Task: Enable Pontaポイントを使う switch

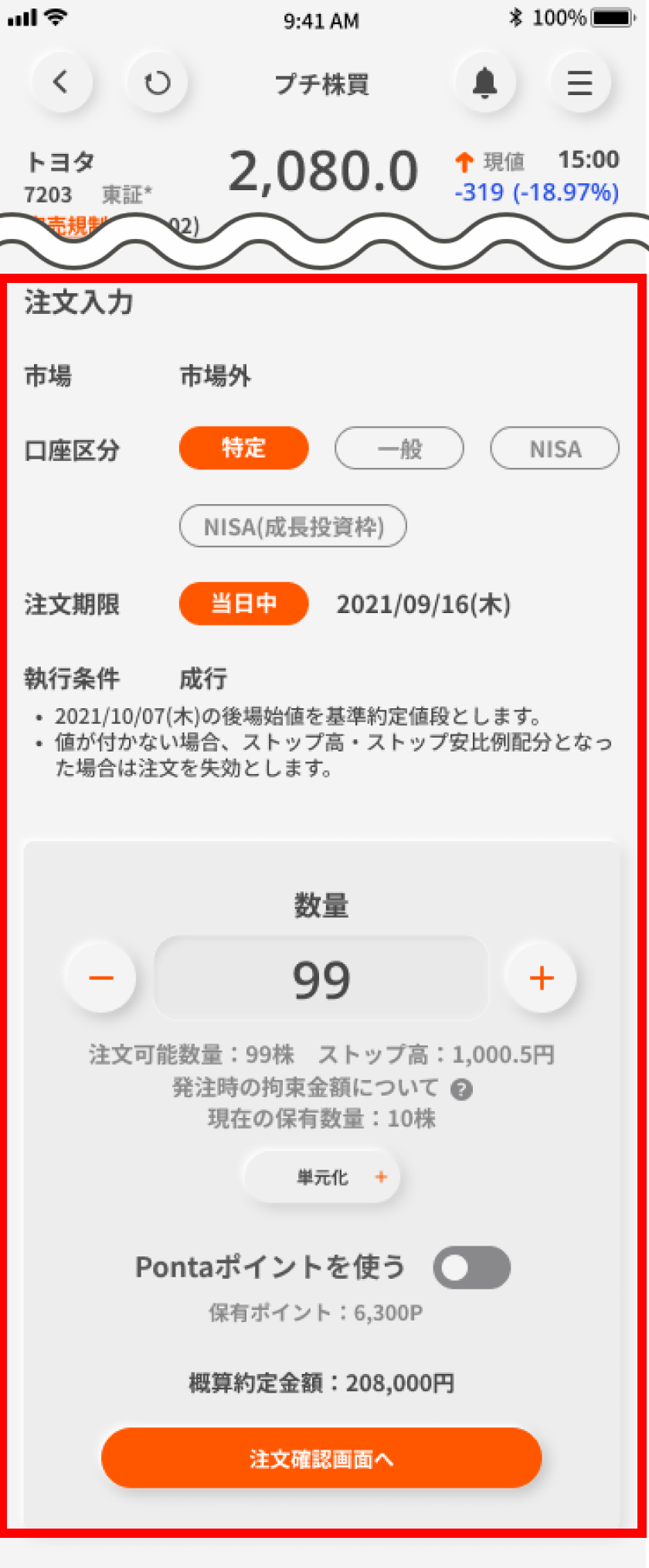Action: tap(471, 1267)
